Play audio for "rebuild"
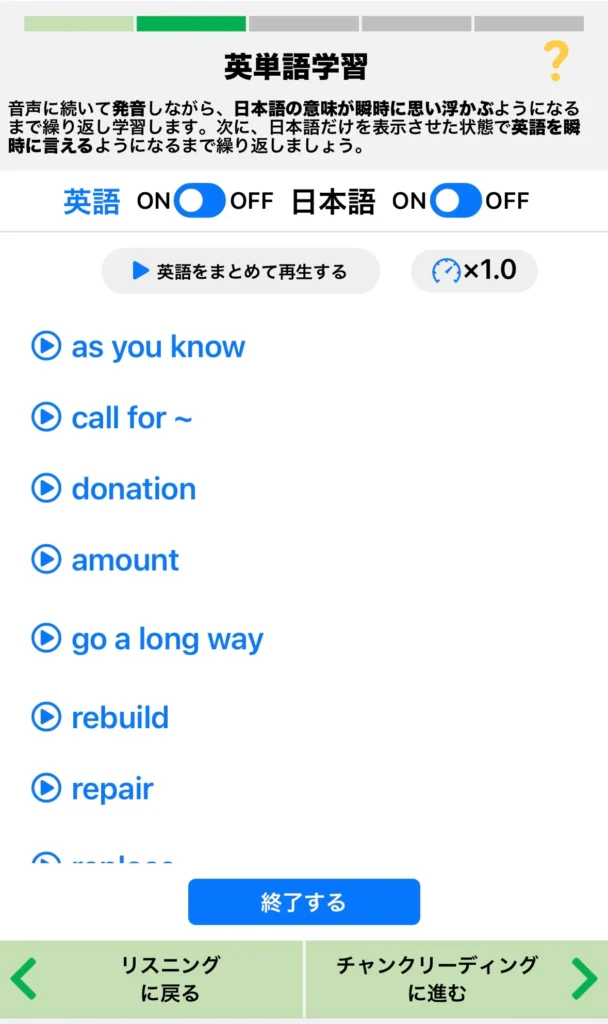The width and height of the screenshot is (608, 1024). tap(46, 717)
